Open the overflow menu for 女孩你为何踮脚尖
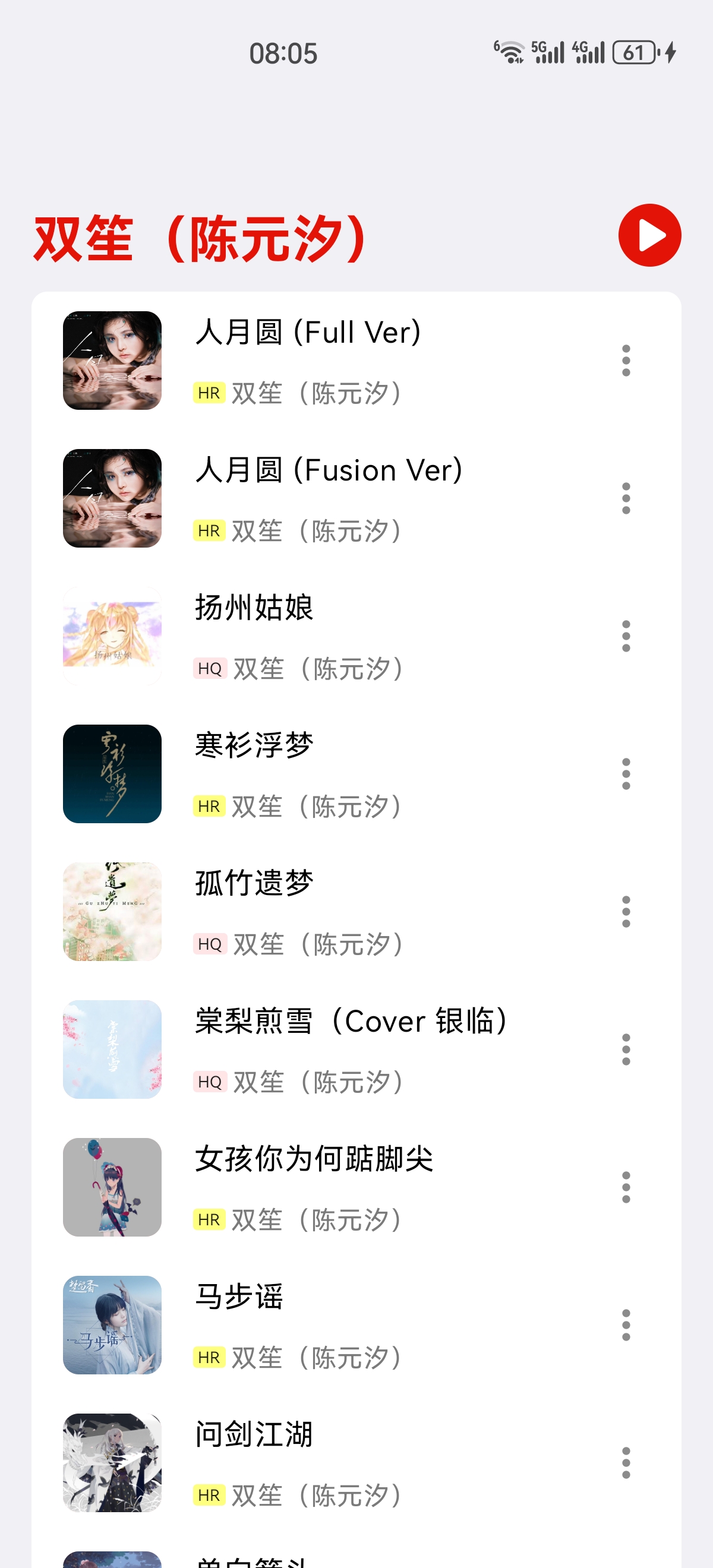 tap(625, 1187)
